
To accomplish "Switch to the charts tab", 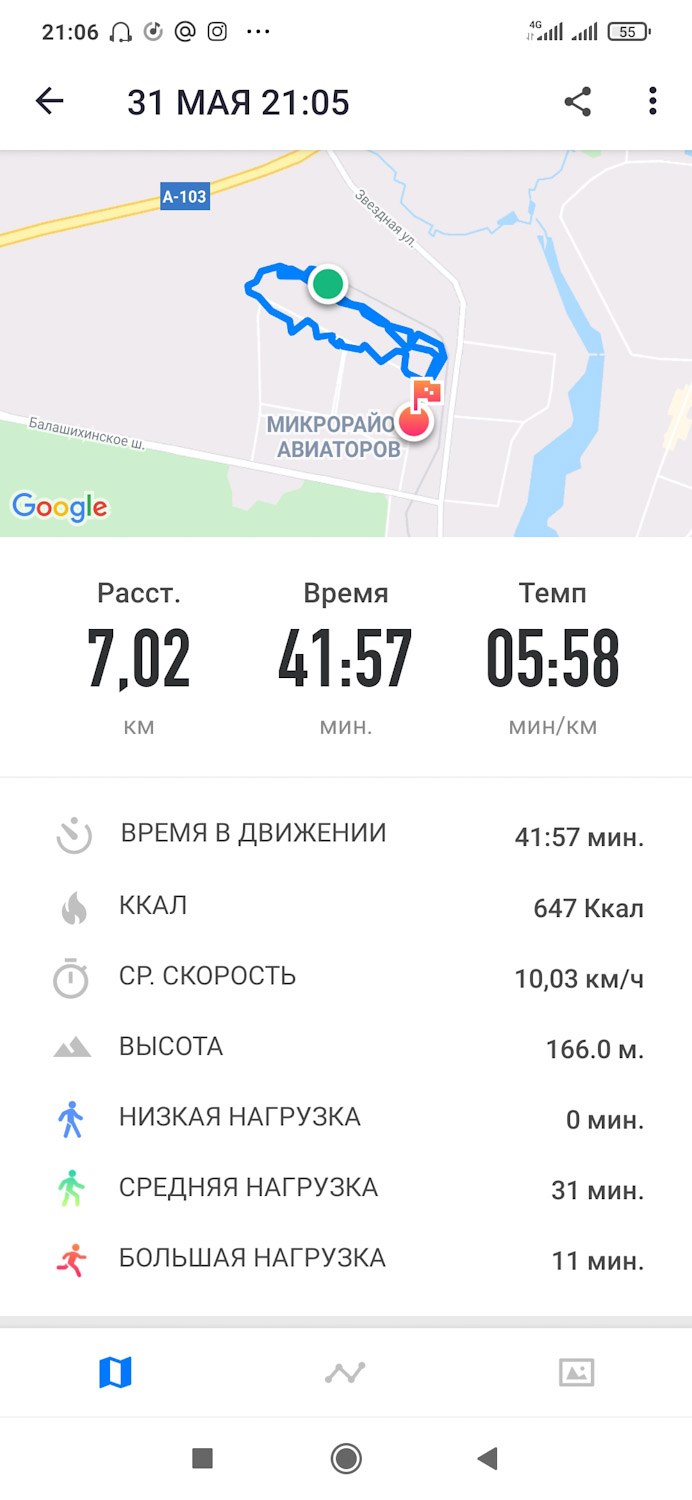I will [x=345, y=1372].
